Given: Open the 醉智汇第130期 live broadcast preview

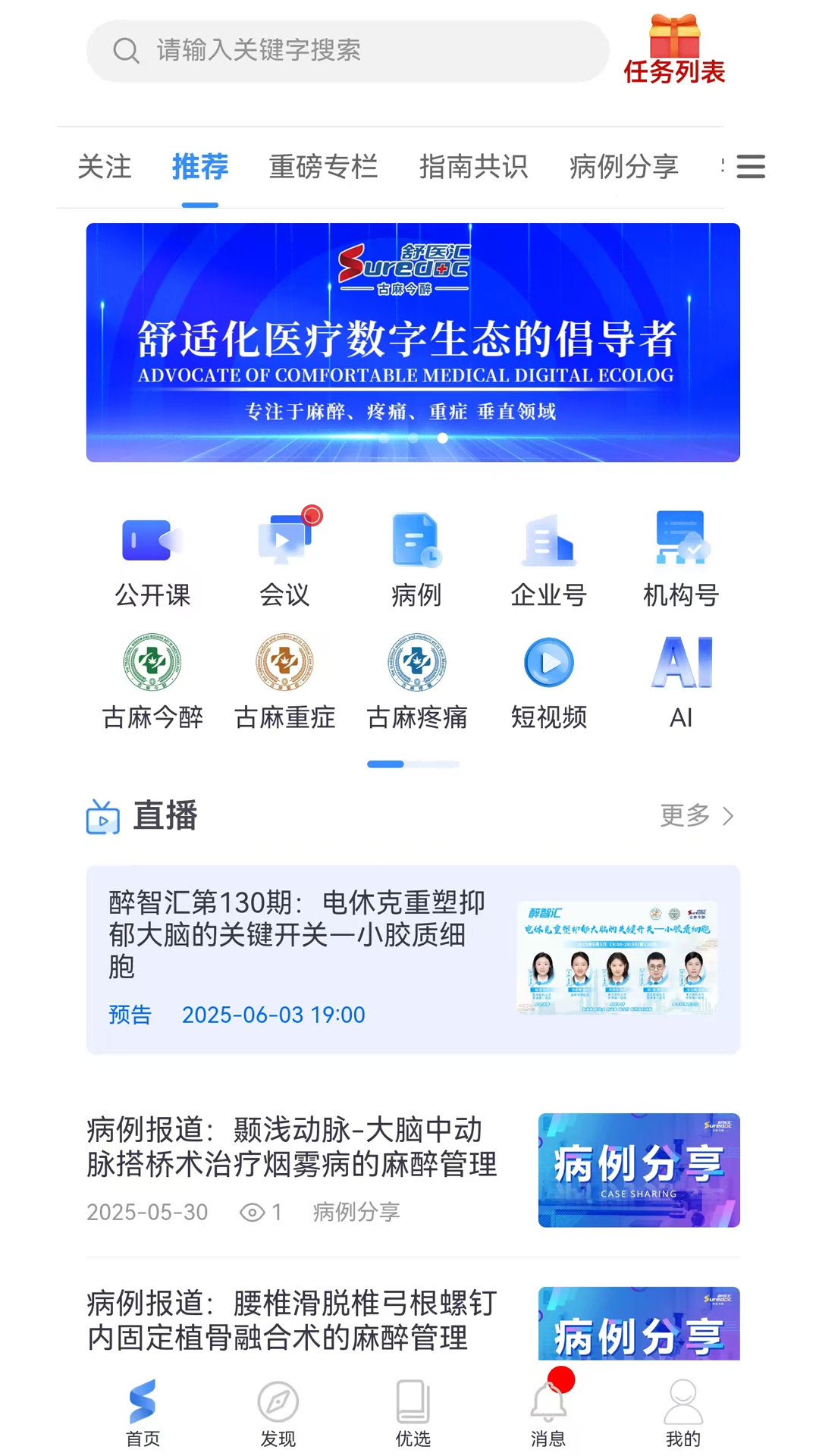Looking at the screenshot, I should tap(413, 958).
